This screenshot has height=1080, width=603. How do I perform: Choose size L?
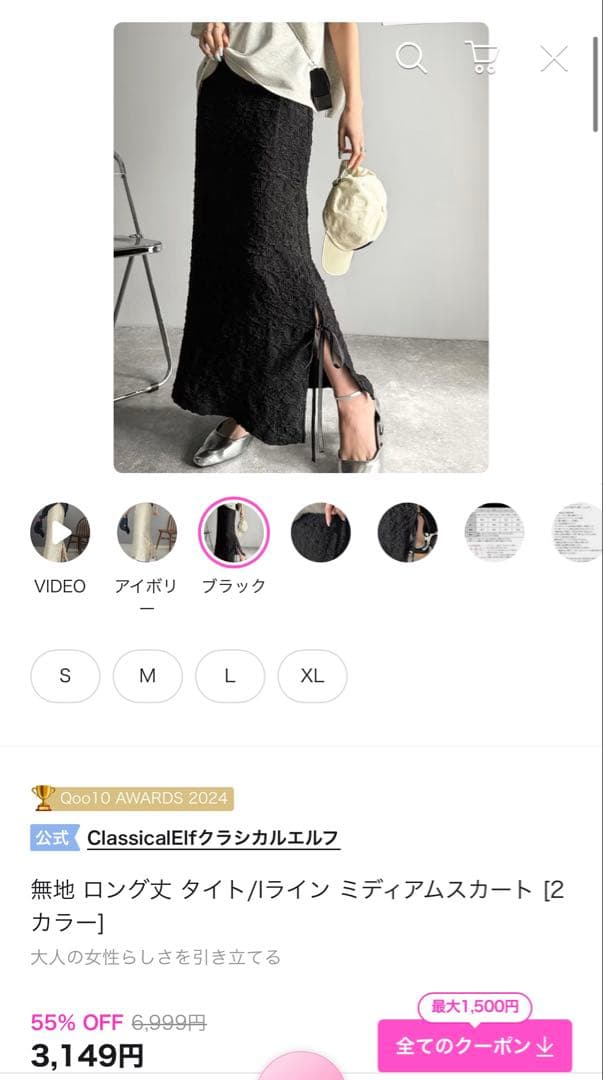tap(229, 676)
